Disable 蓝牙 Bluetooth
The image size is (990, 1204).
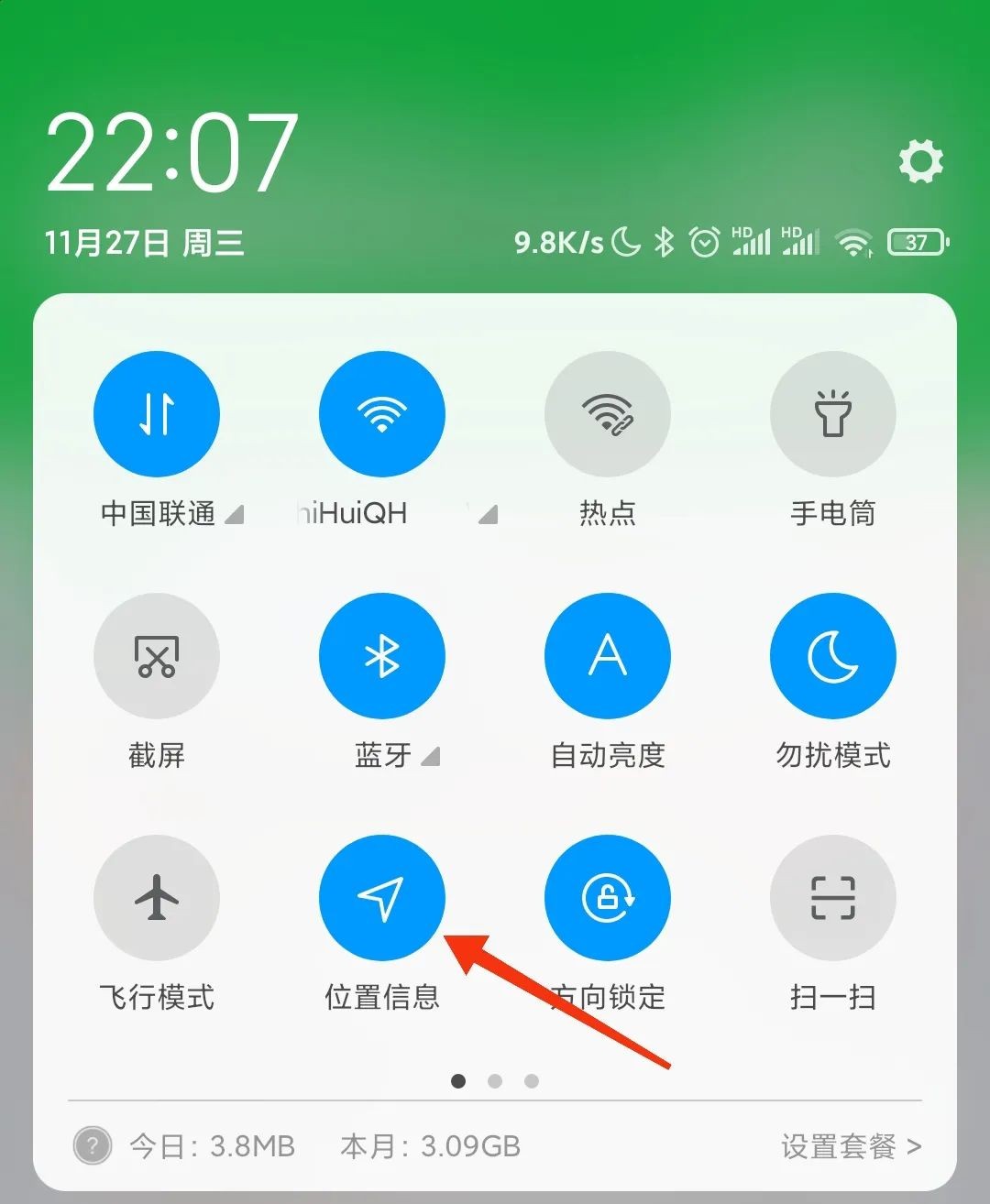(x=382, y=656)
